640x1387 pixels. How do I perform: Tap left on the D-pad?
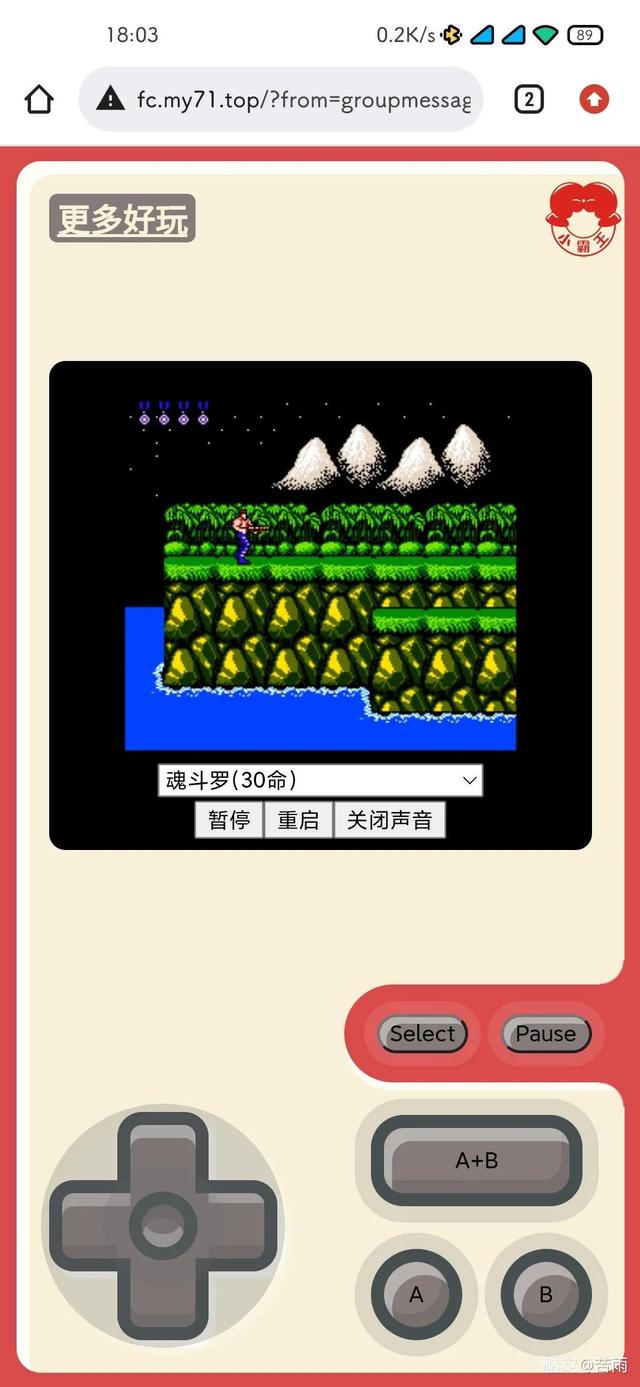88,1225
